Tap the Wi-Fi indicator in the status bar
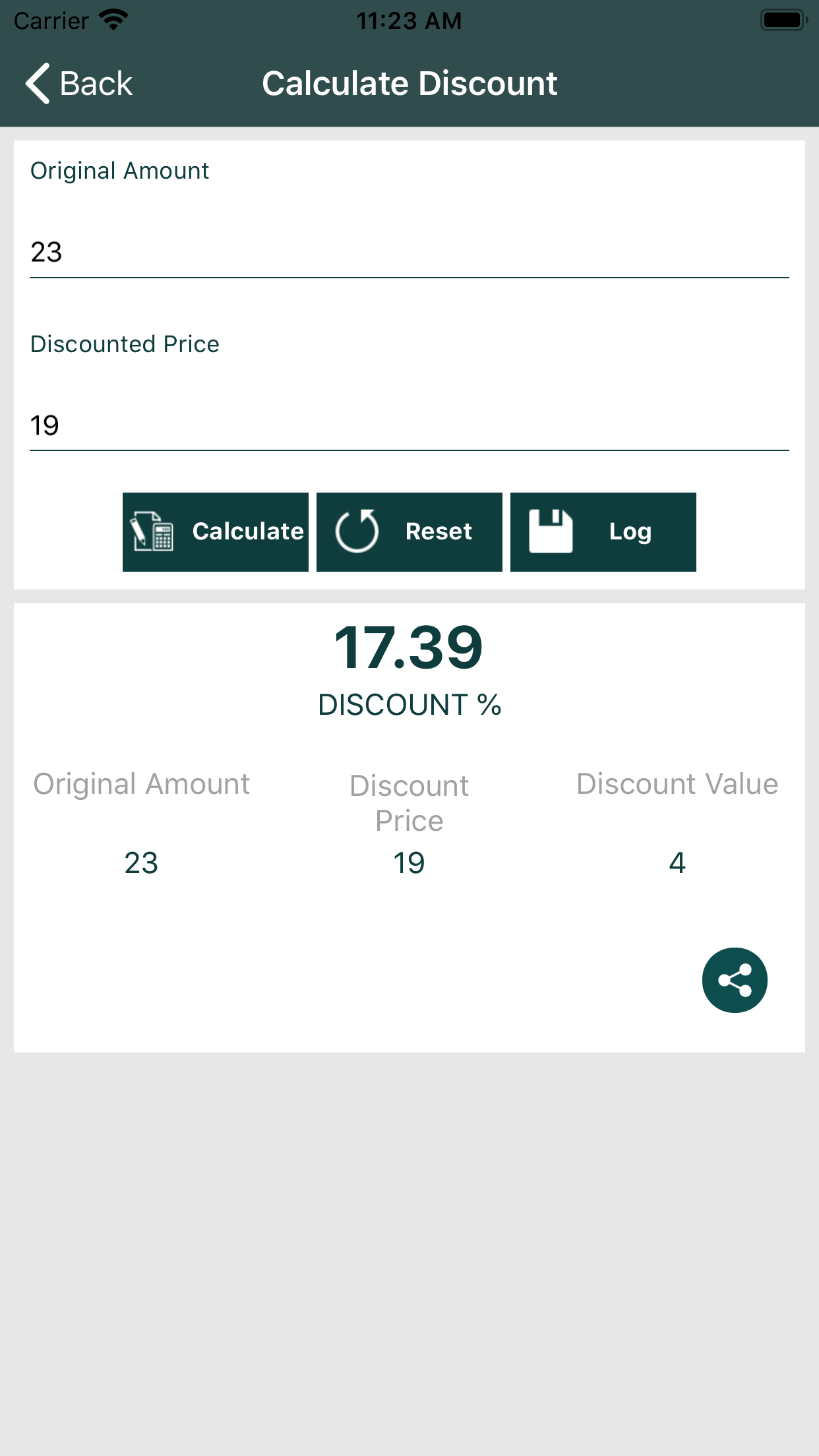Image resolution: width=819 pixels, height=1456 pixels. 112,18
